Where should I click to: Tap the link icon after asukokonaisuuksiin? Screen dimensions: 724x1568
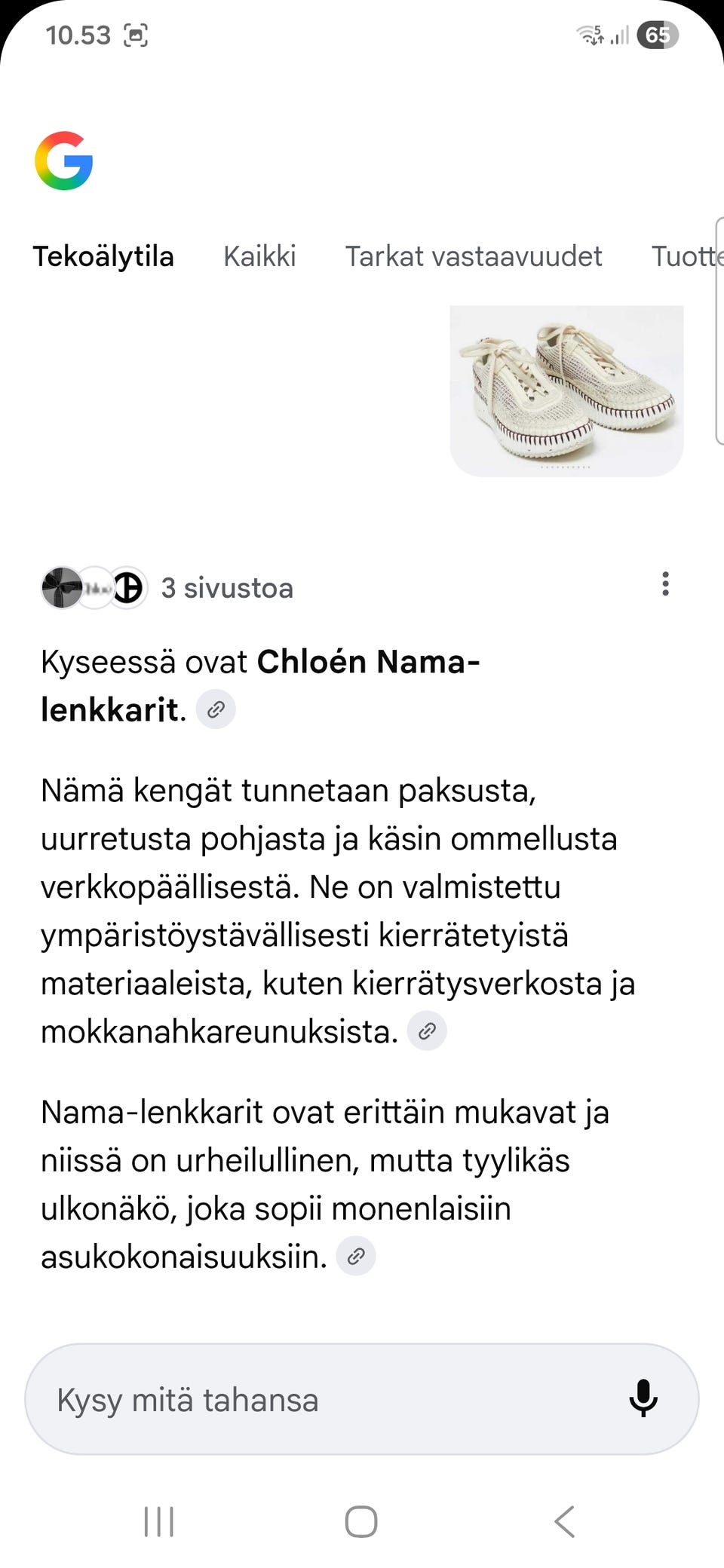tap(354, 1256)
